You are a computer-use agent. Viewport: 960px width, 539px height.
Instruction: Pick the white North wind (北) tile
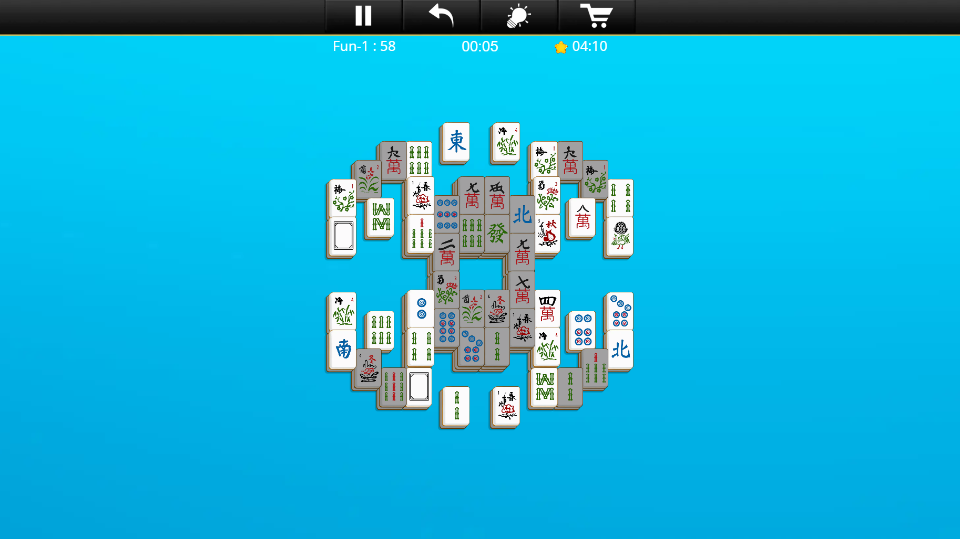620,349
